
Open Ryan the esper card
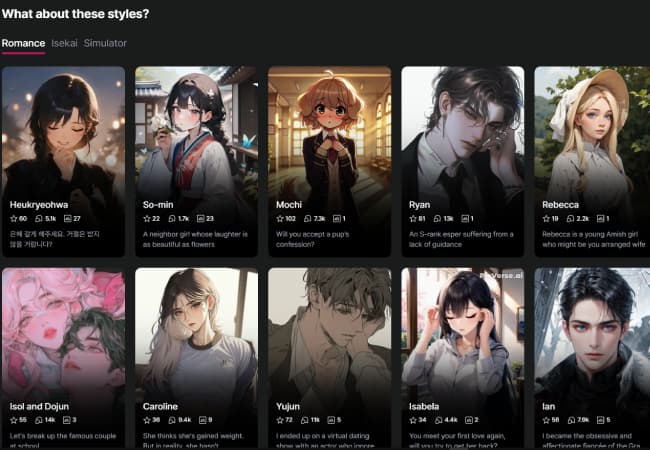coord(462,150)
